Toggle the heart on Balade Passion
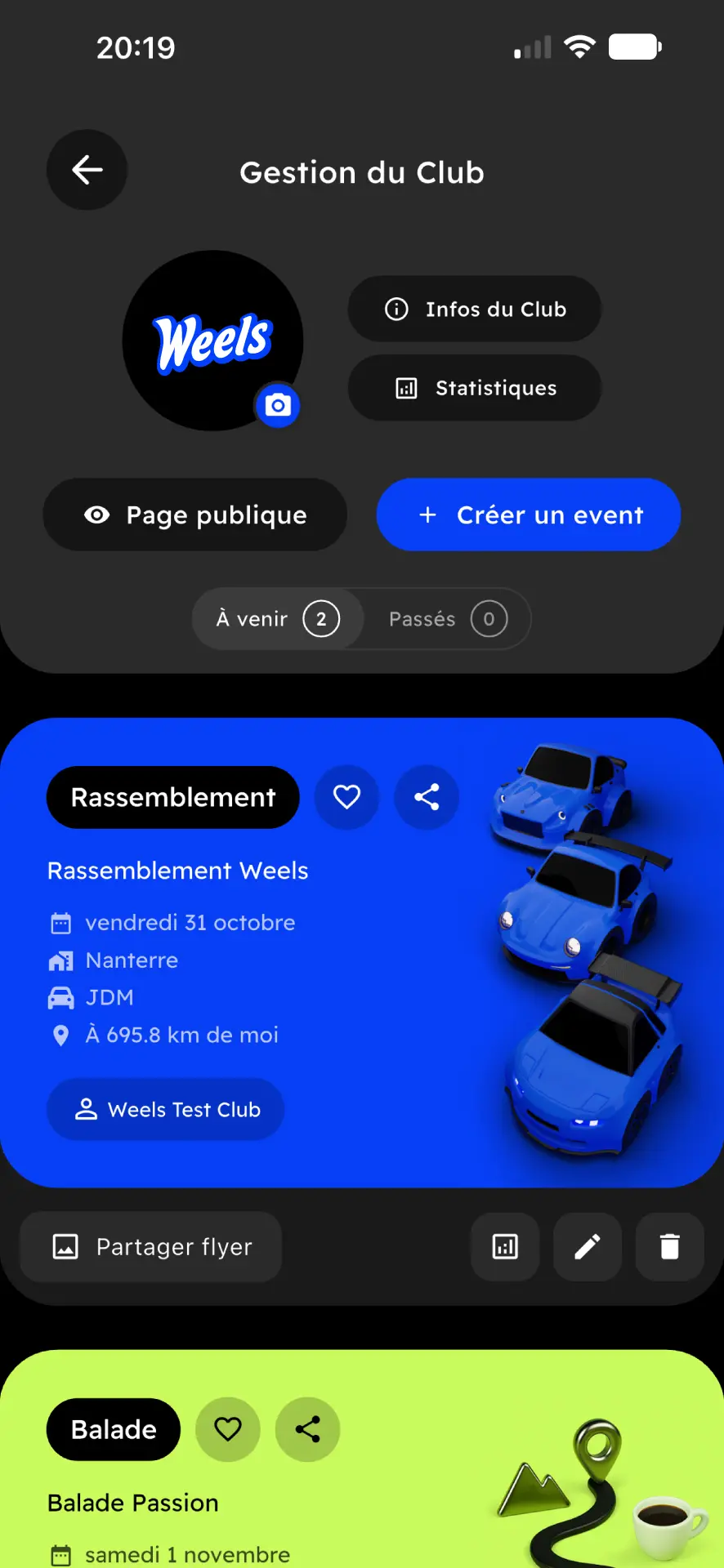 [x=228, y=1429]
